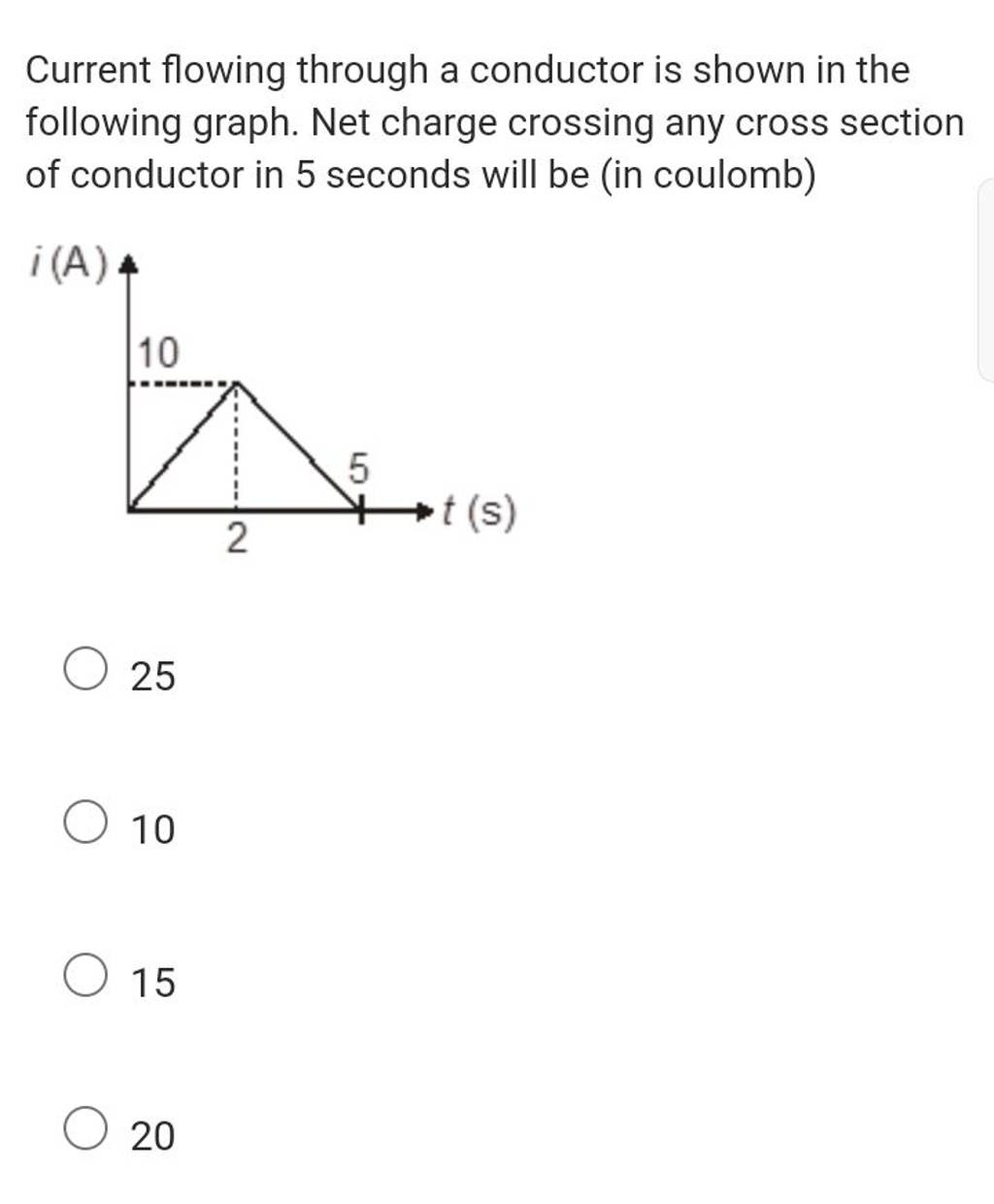Viewport: 994px width, 1204px height.
Task: Click the dashed line in the graph
Action: tap(180, 385)
